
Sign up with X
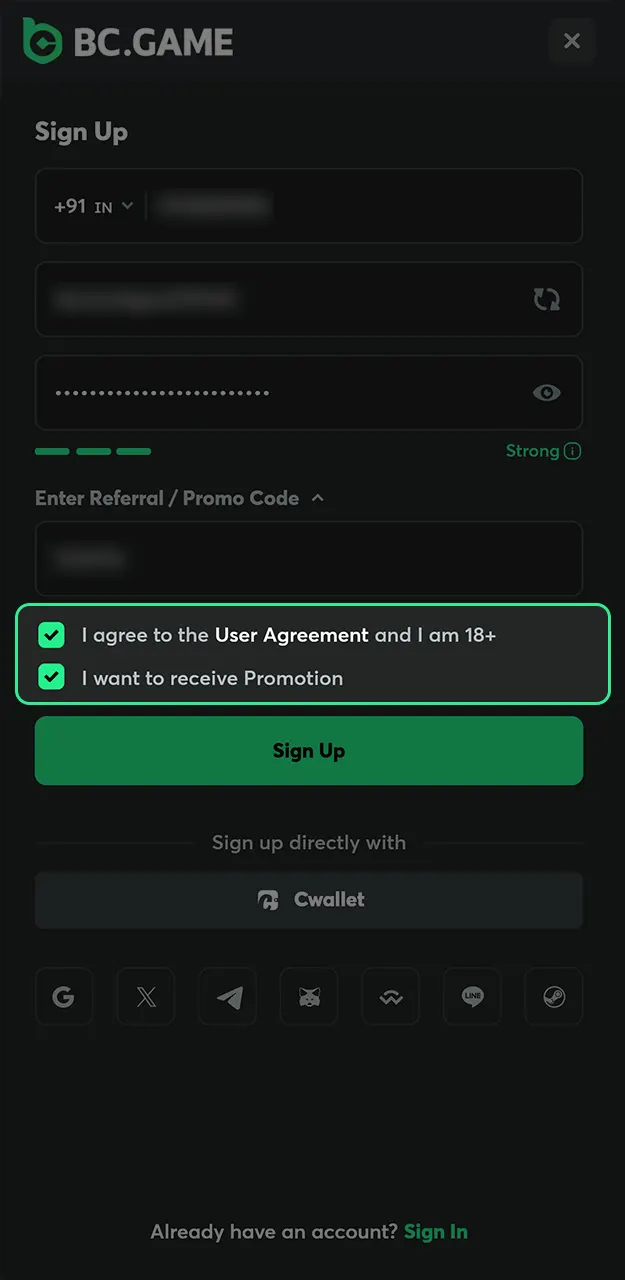click(146, 997)
